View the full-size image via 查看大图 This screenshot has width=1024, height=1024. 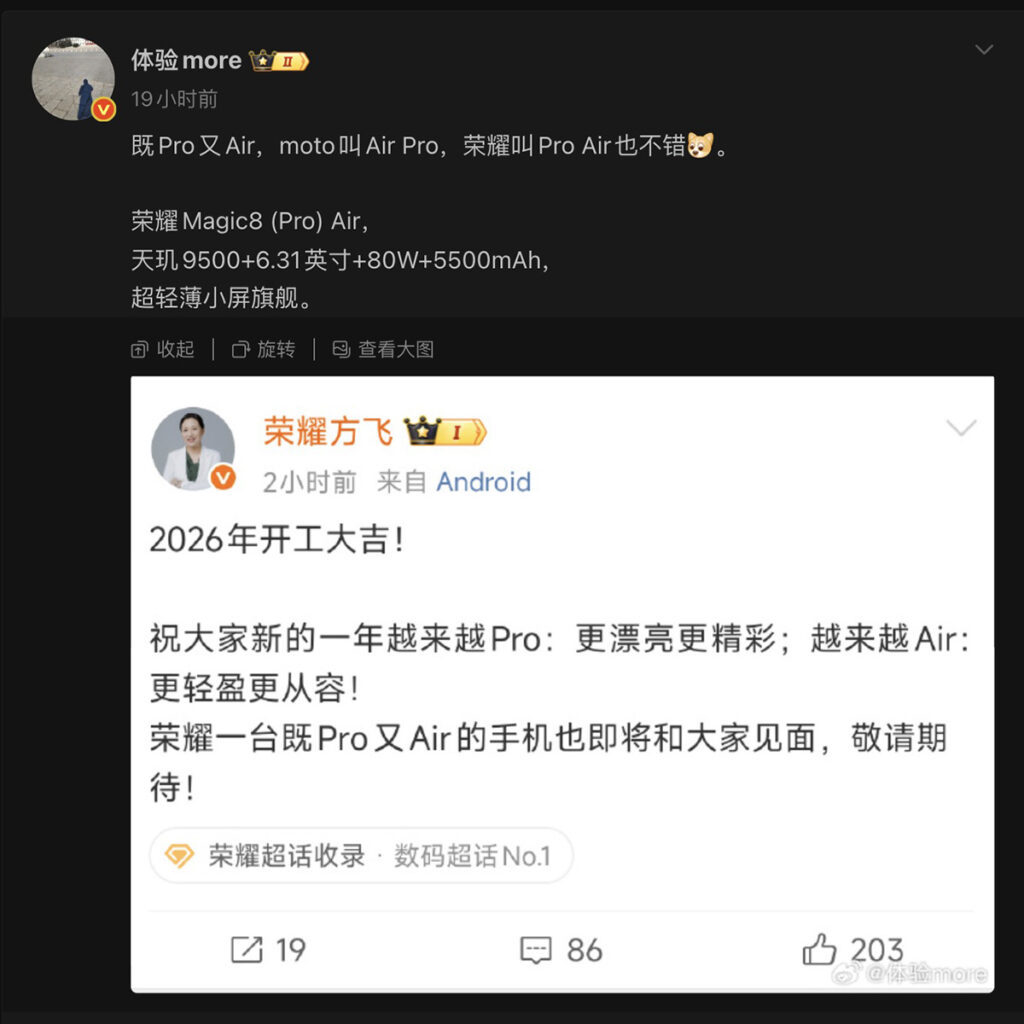coord(384,349)
